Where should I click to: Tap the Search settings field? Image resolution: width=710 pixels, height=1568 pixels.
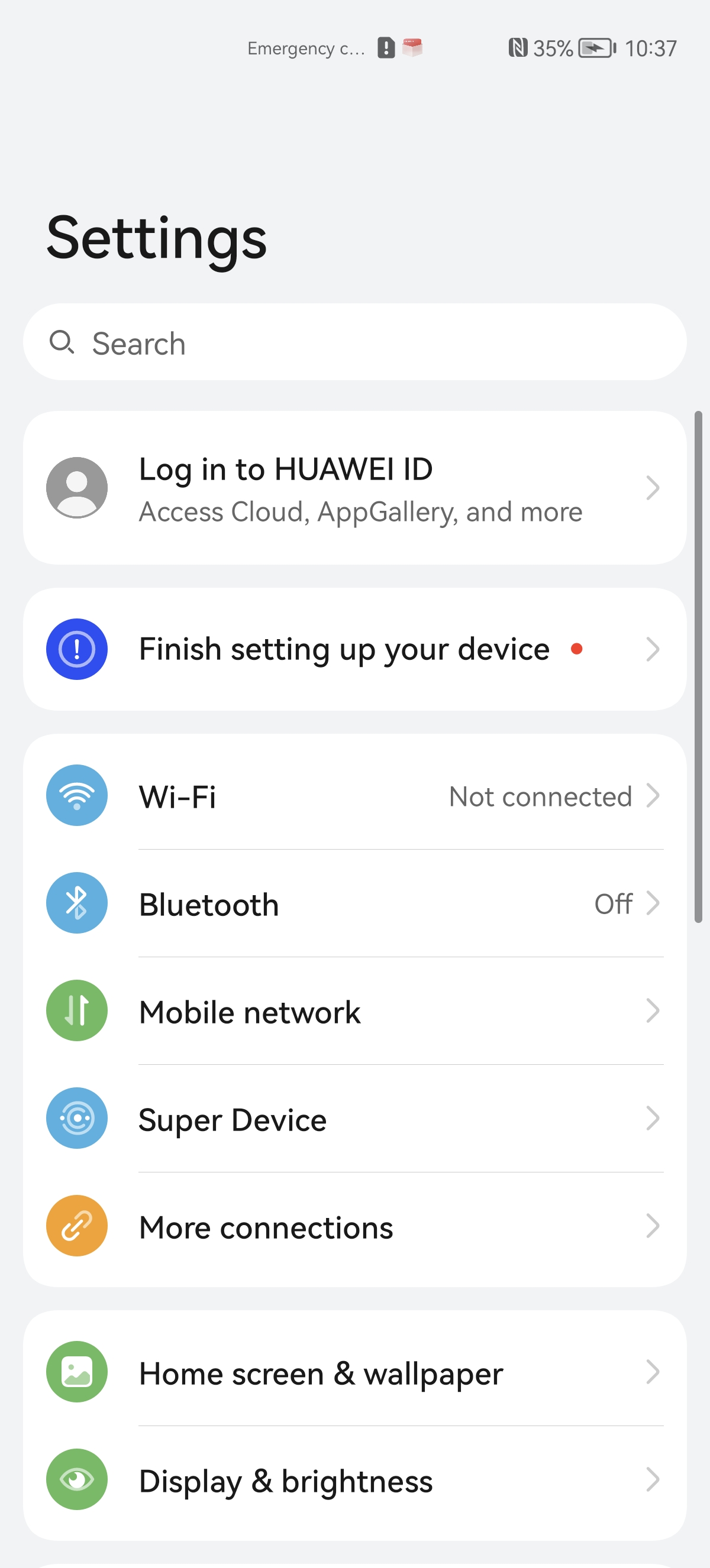coord(355,342)
